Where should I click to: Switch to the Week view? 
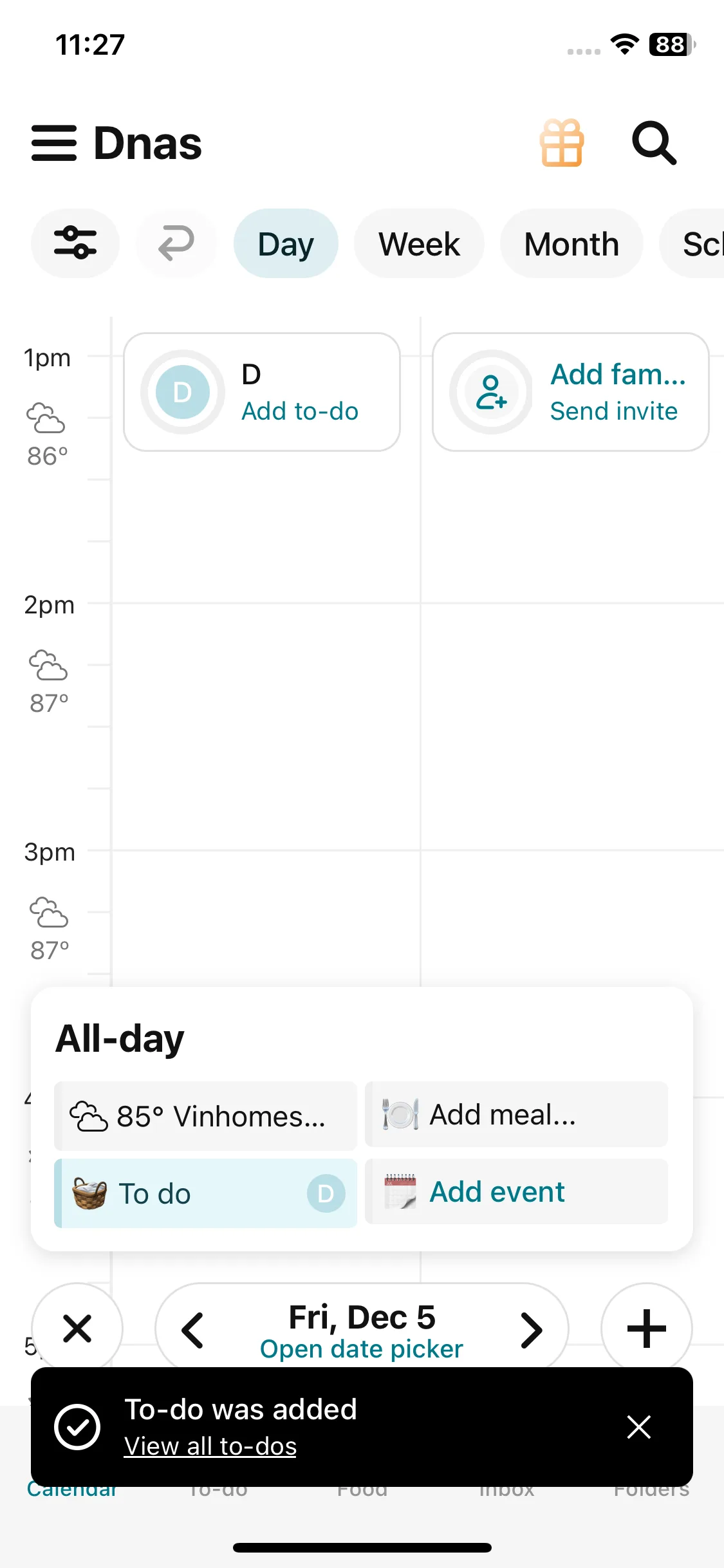pos(419,244)
